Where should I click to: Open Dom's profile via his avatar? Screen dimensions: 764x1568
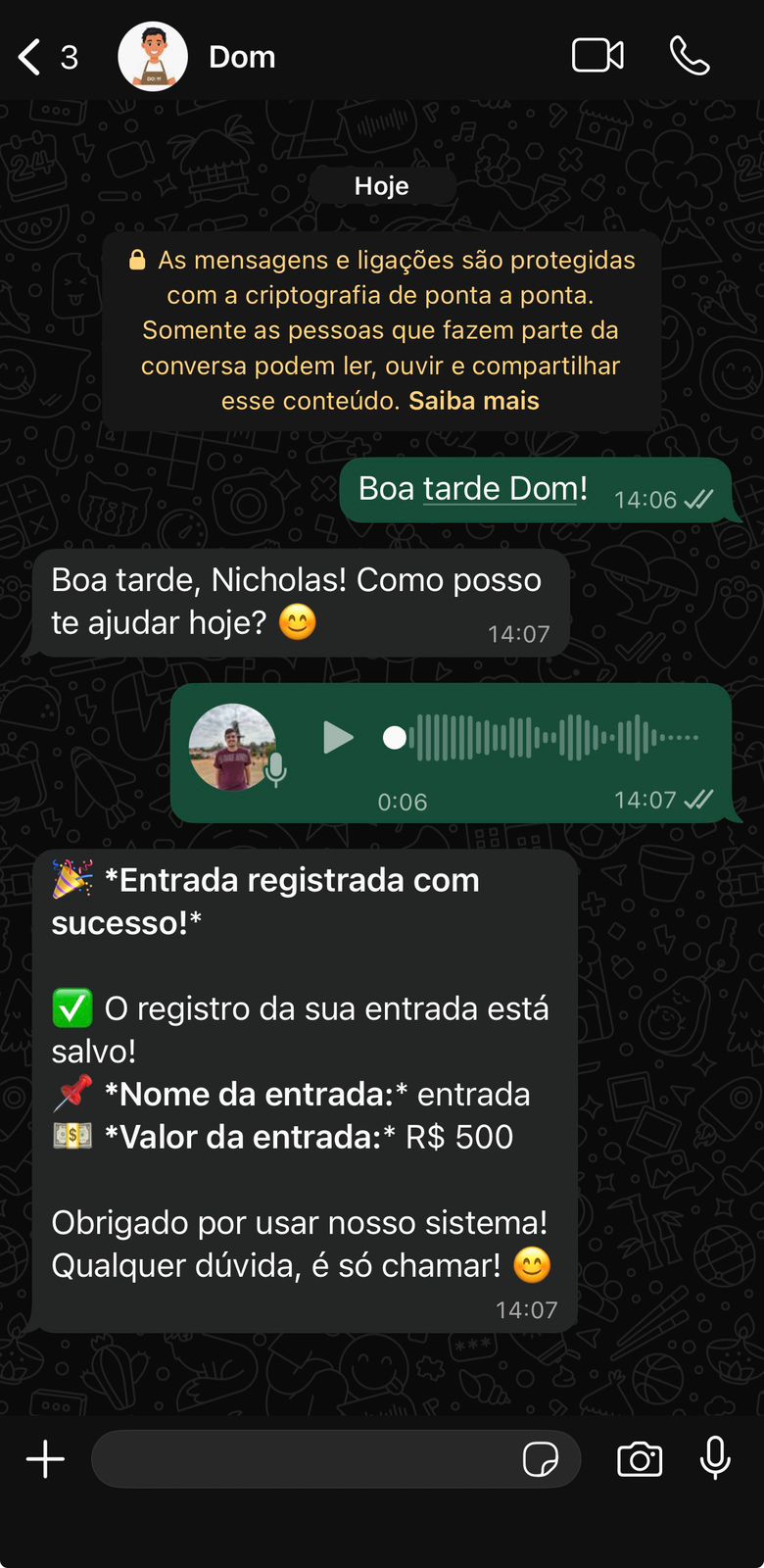pyautogui.click(x=152, y=56)
